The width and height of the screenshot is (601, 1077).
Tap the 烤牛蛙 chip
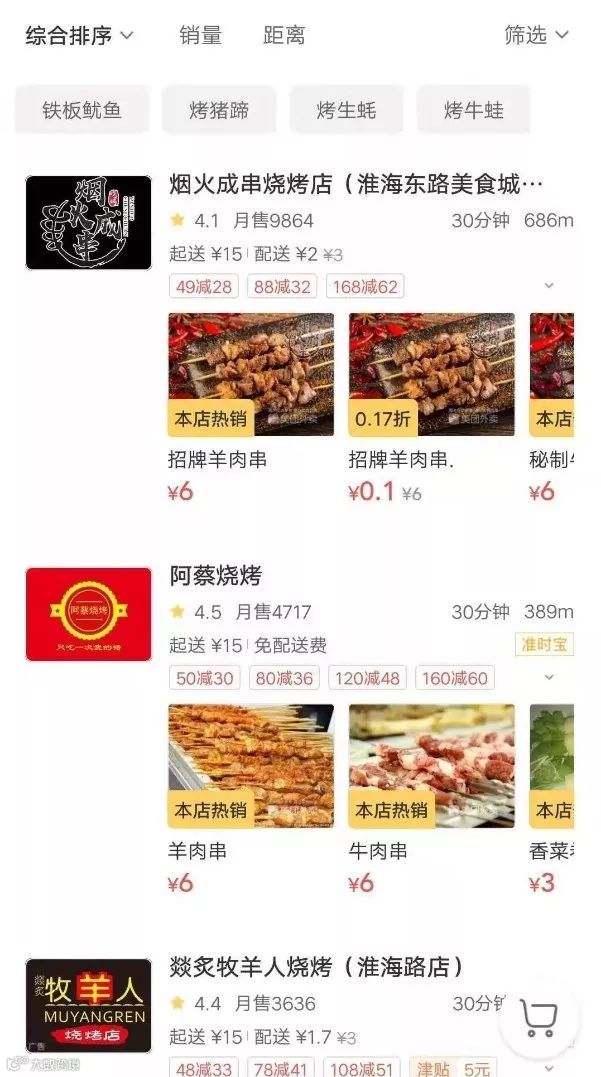click(473, 110)
